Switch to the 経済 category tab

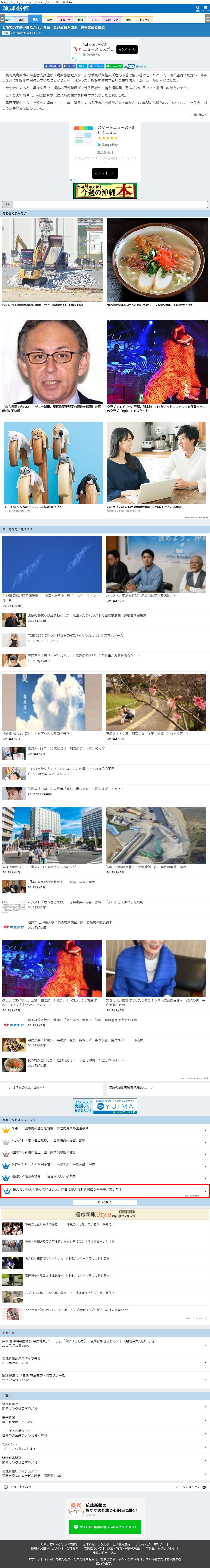tap(21, 19)
